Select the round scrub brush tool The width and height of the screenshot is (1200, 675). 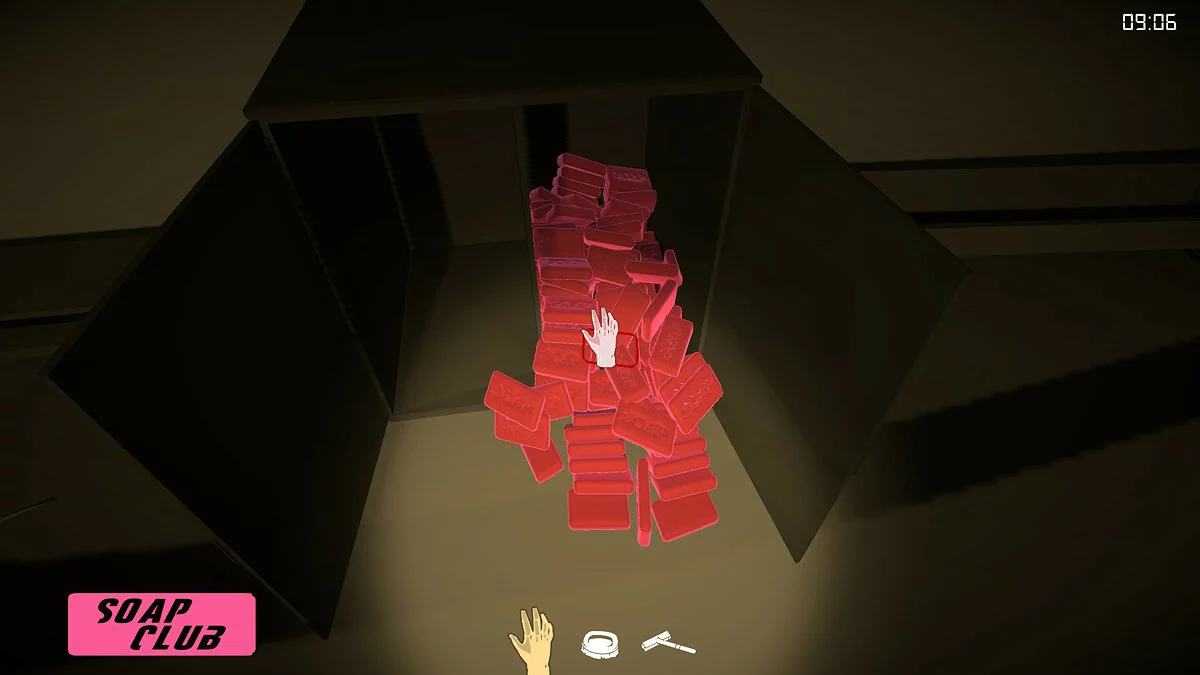click(x=599, y=643)
